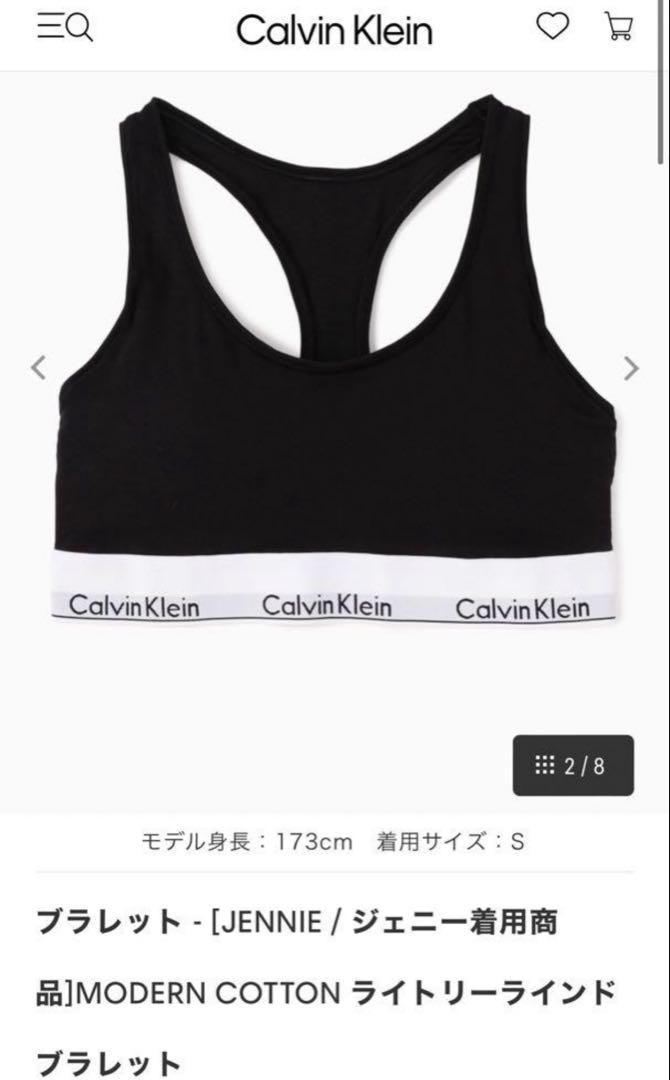Go to the Calvin Klein home page
The height and width of the screenshot is (1080, 670).
[x=334, y=31]
